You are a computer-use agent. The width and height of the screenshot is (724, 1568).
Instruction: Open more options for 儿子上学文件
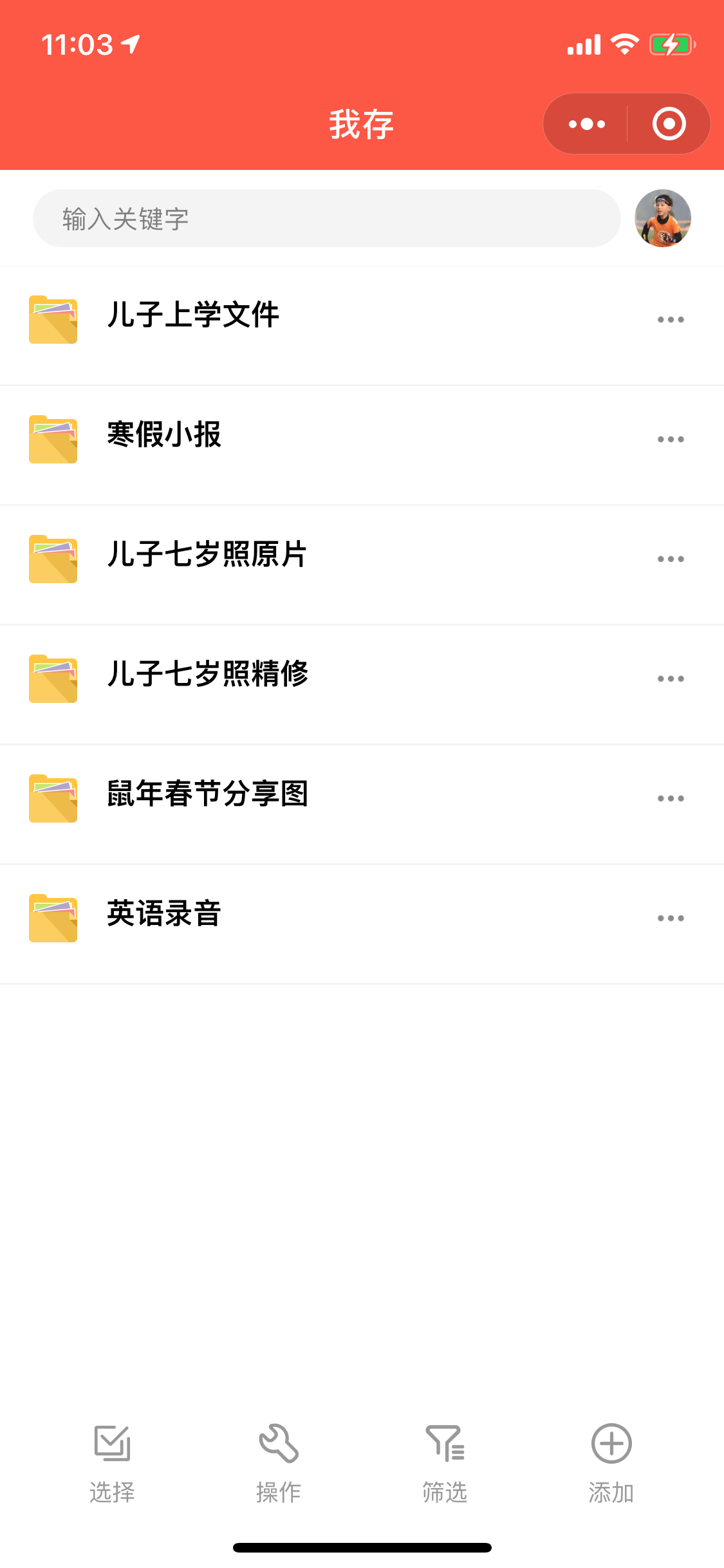tap(671, 319)
